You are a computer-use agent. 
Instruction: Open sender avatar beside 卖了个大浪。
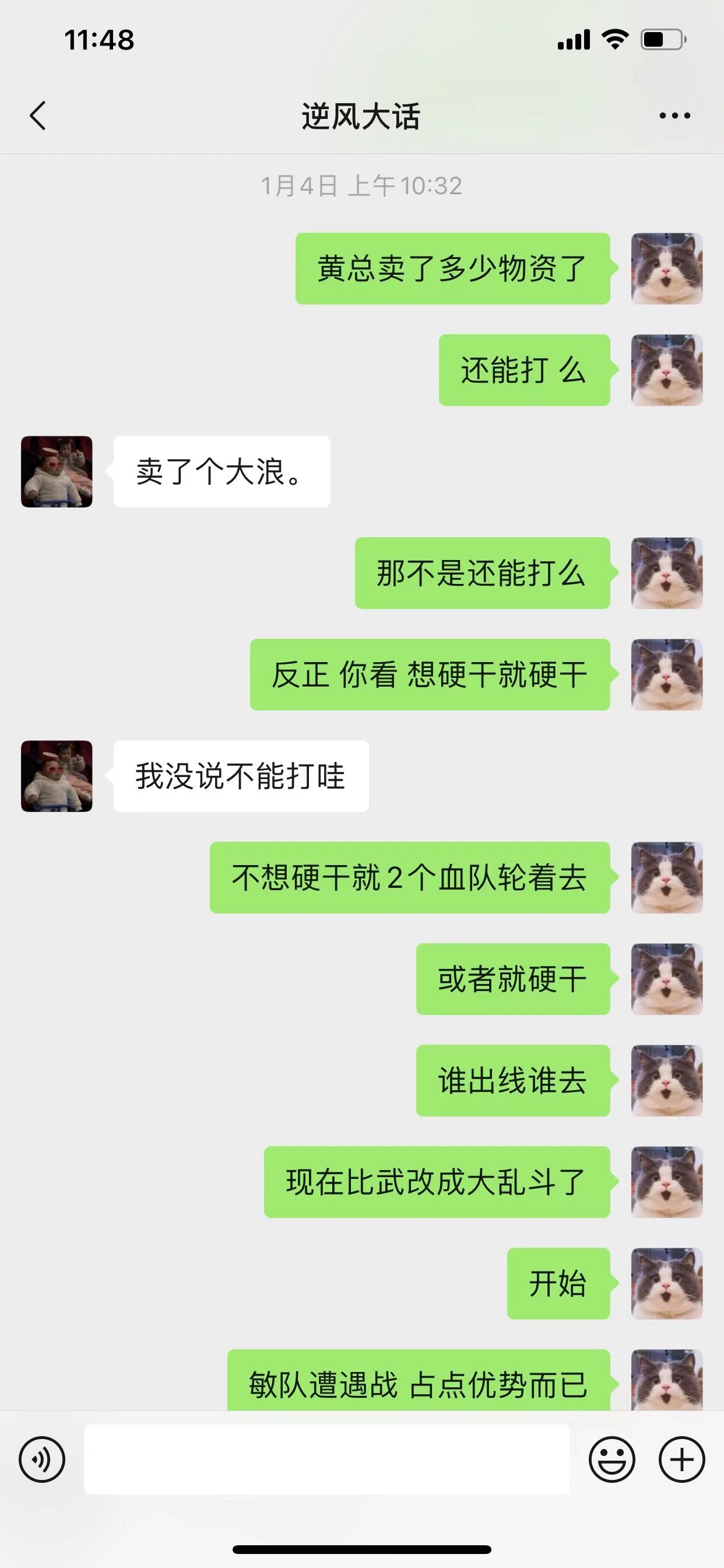pyautogui.click(x=57, y=472)
